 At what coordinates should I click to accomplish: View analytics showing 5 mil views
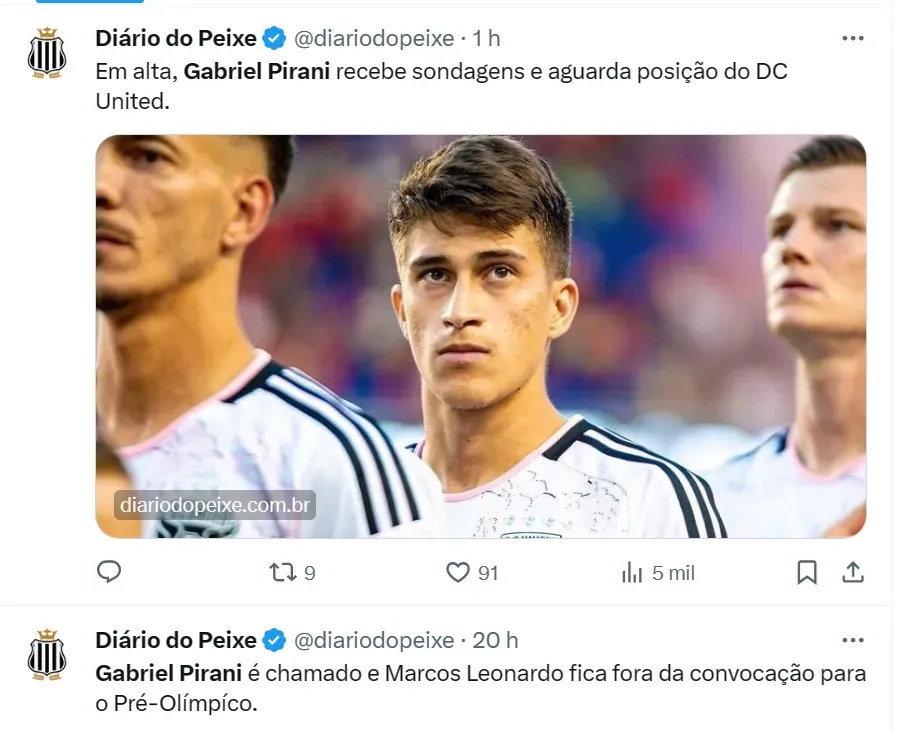[632, 572]
